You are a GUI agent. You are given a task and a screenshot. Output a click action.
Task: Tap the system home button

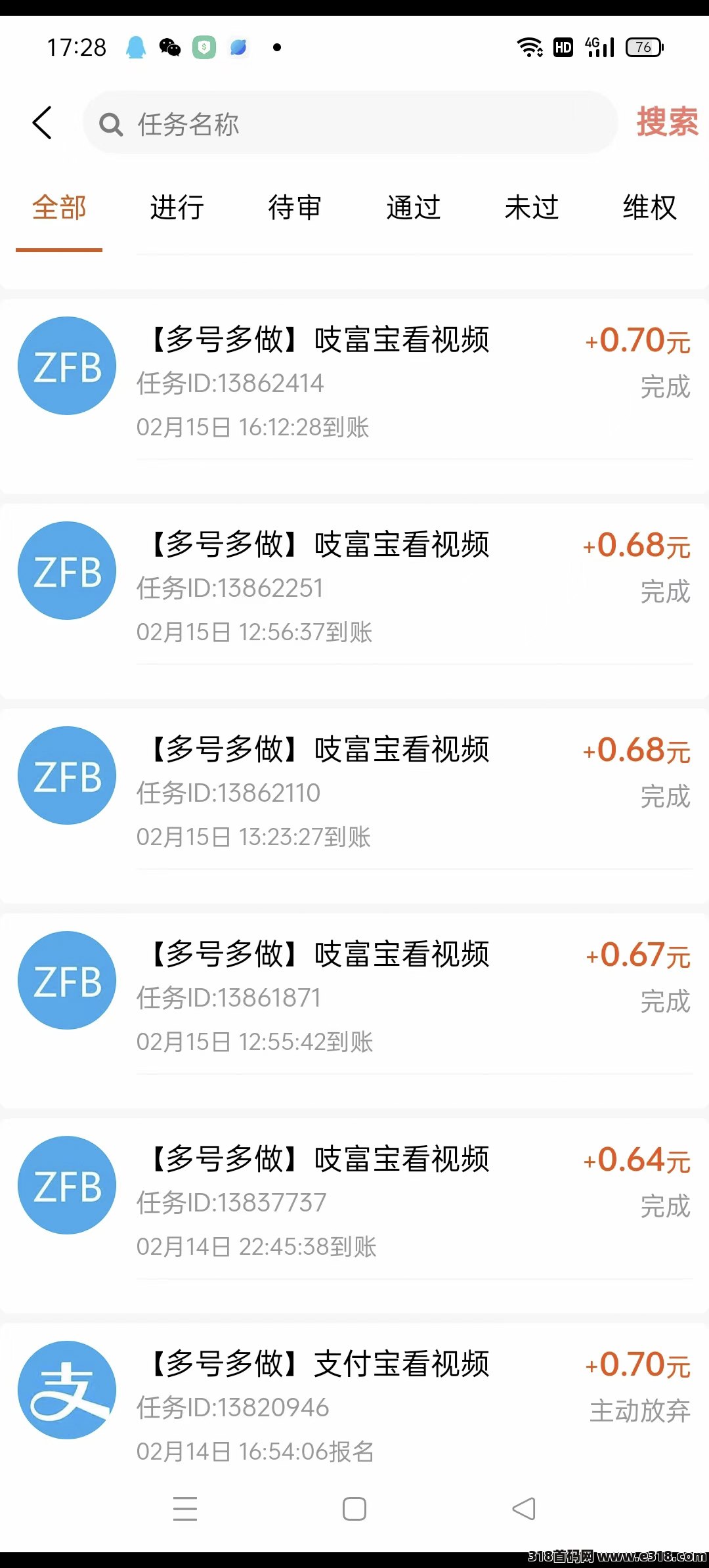(354, 1509)
